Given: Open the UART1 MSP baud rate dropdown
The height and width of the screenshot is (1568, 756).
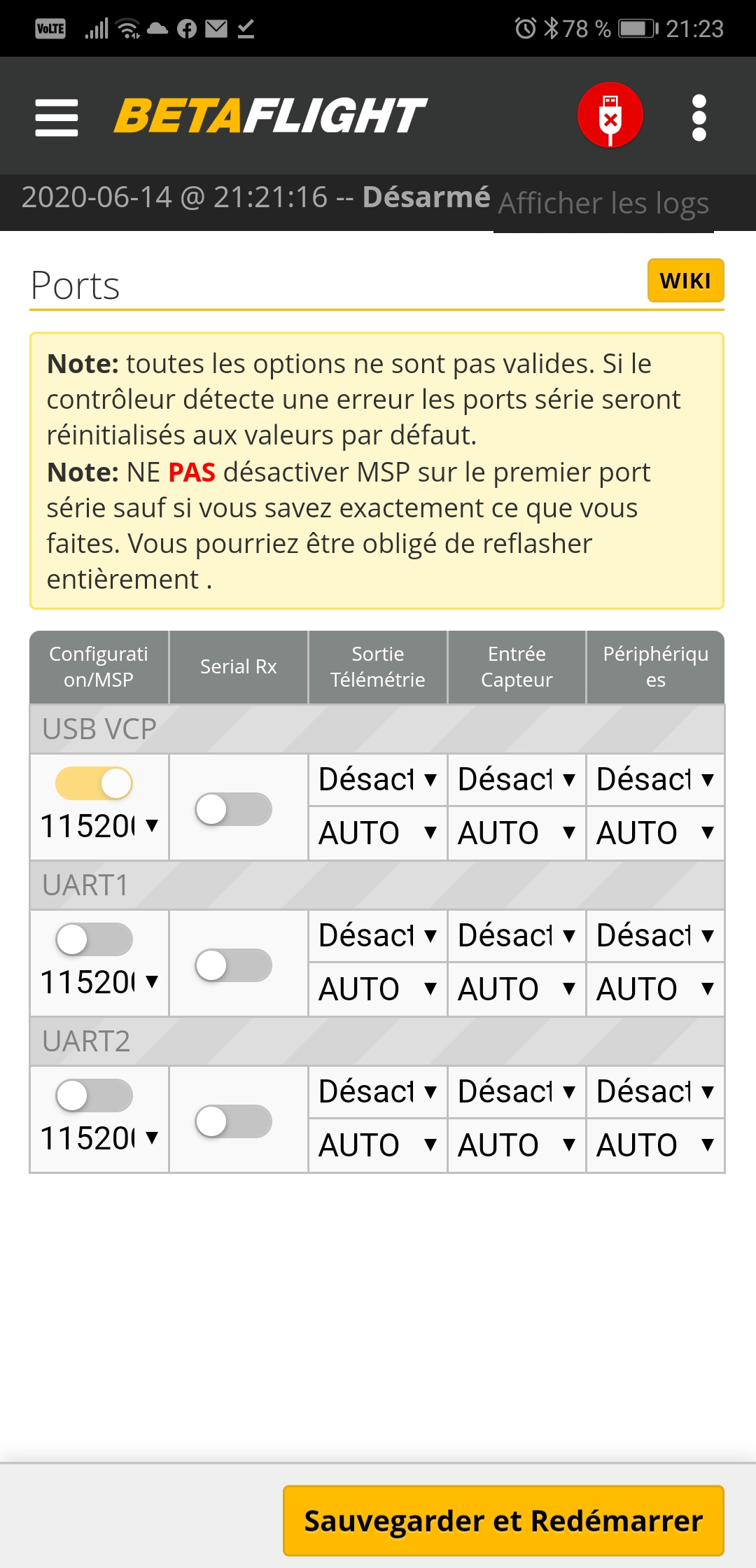Looking at the screenshot, I should 99,982.
